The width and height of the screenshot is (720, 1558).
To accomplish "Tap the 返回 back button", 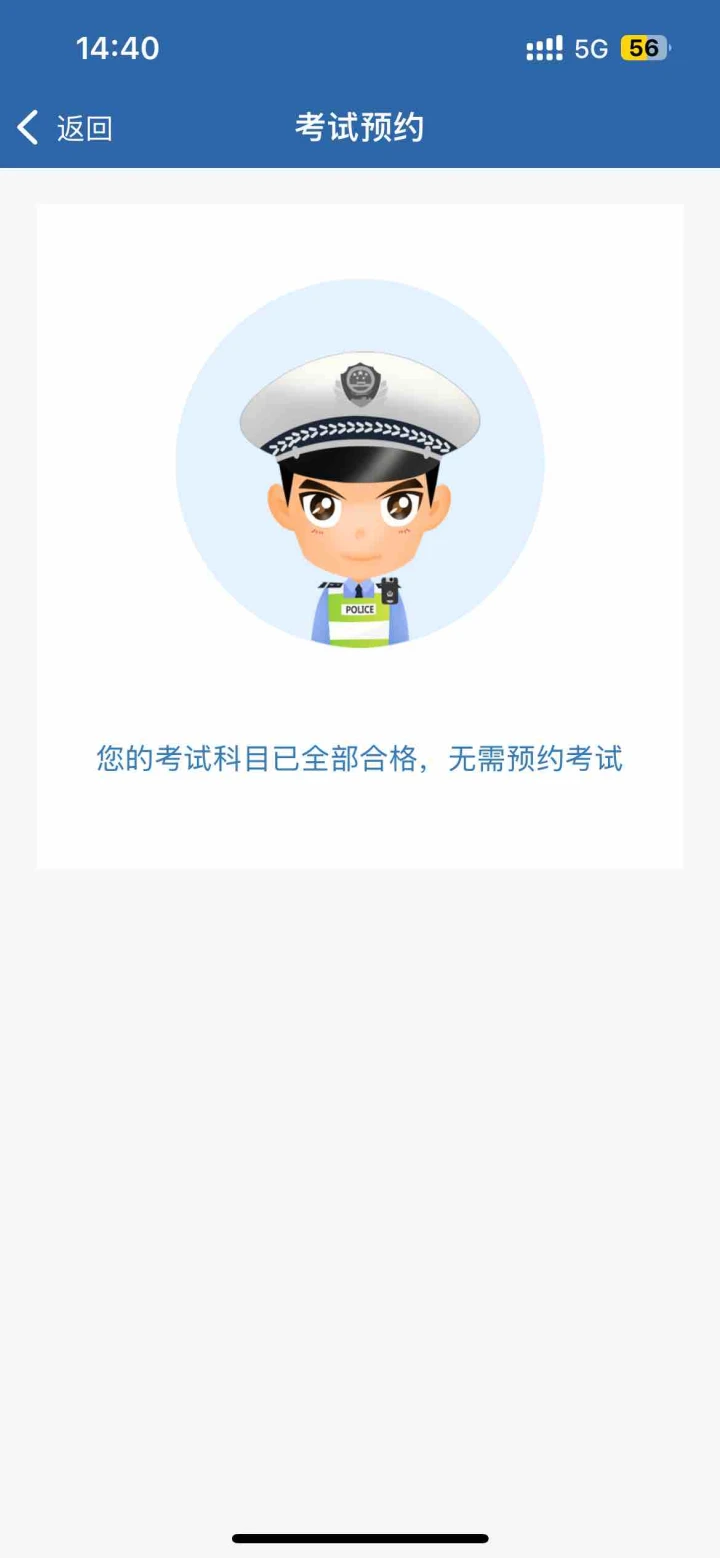I will [x=65, y=128].
